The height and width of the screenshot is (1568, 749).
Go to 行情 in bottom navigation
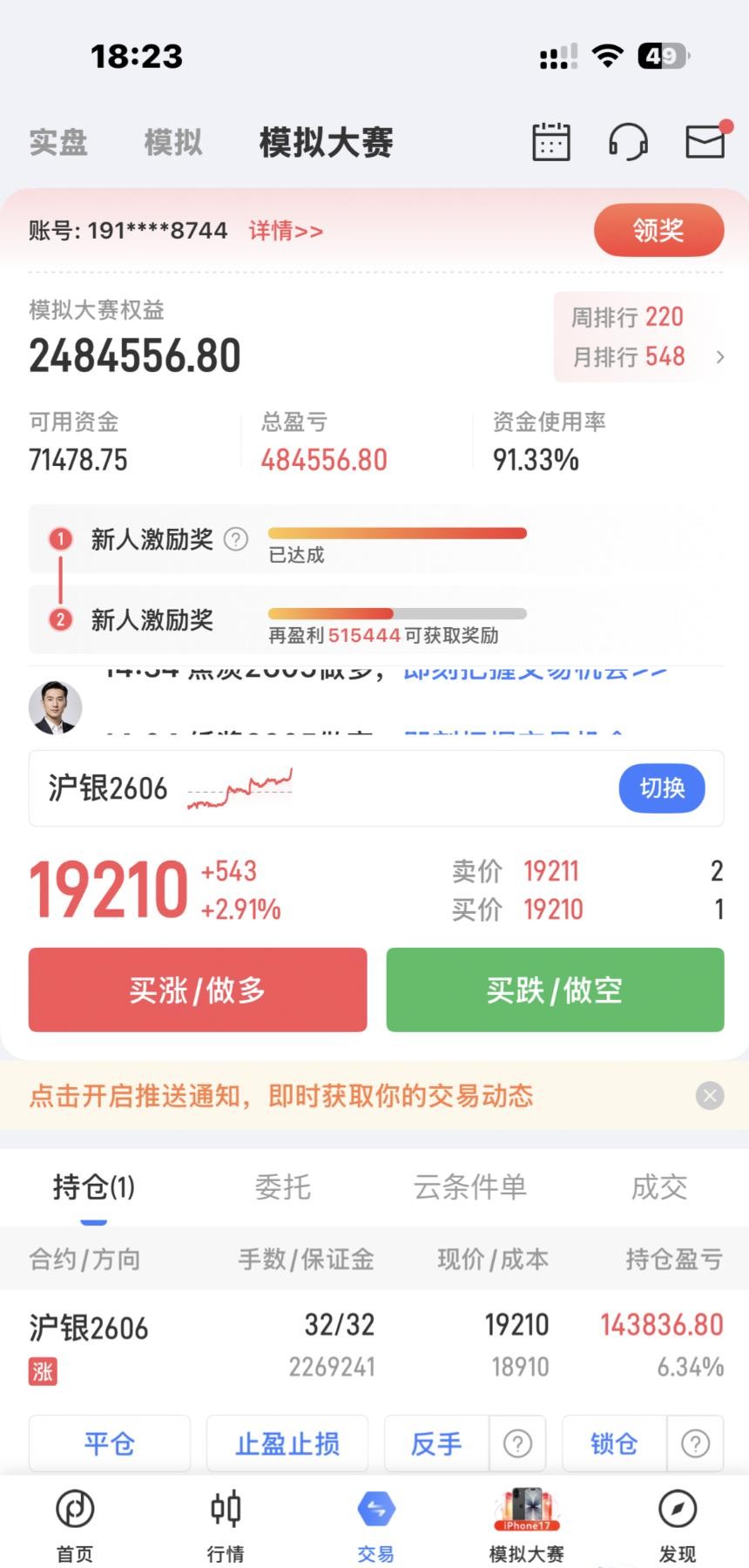(x=226, y=1523)
